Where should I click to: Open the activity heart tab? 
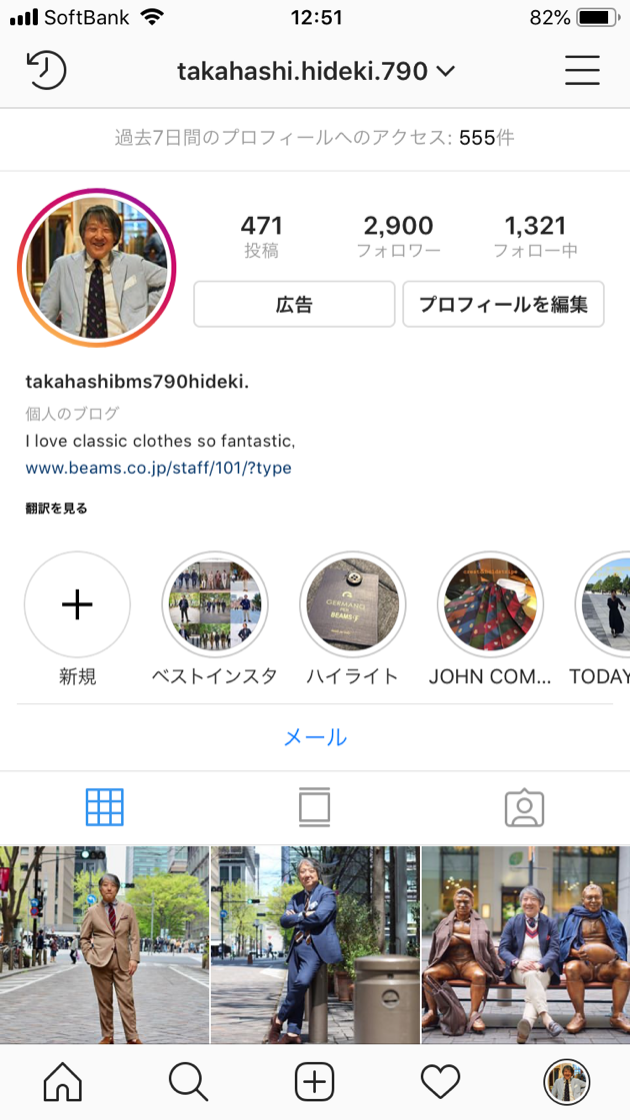tap(440, 1082)
